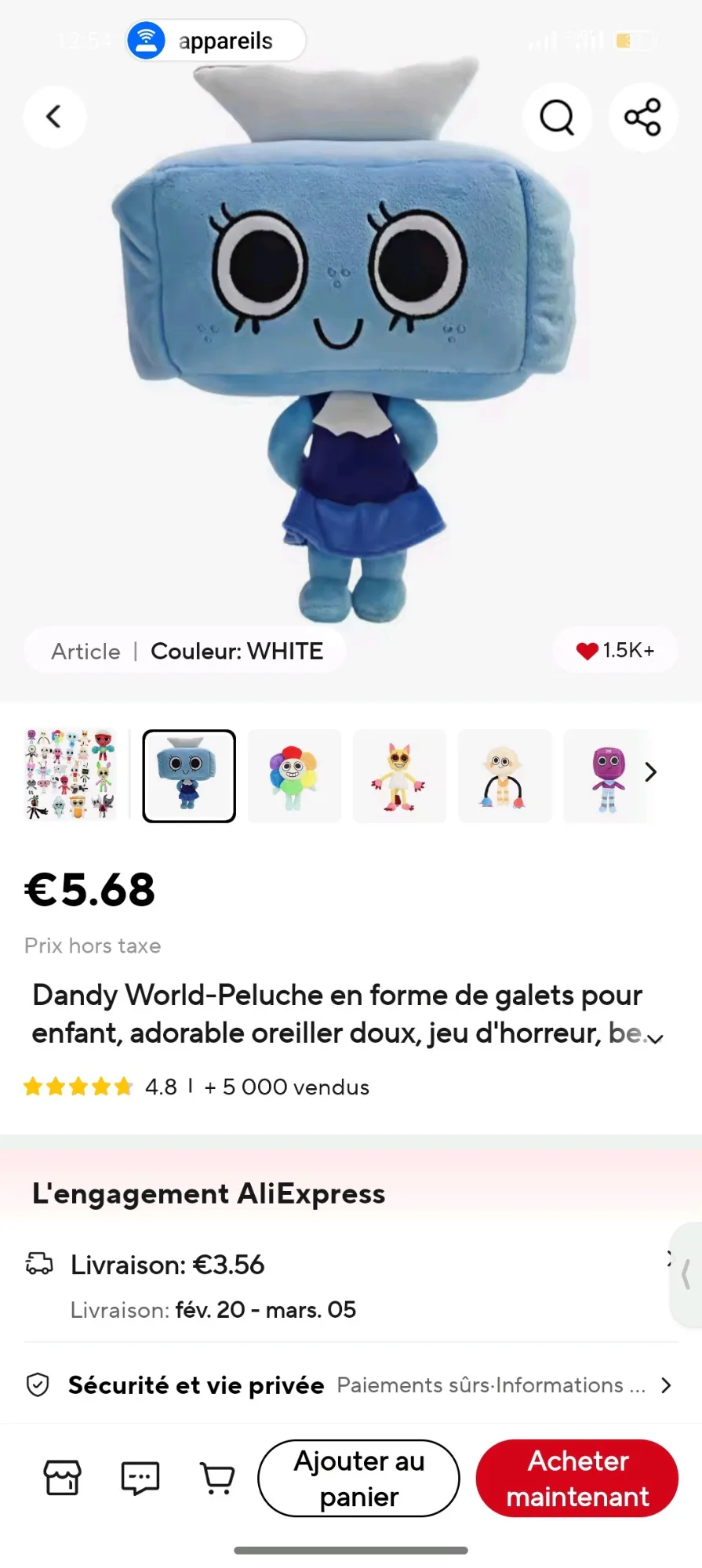Image resolution: width=702 pixels, height=1568 pixels.
Task: Select the bald white-headed plush variant
Action: (504, 775)
